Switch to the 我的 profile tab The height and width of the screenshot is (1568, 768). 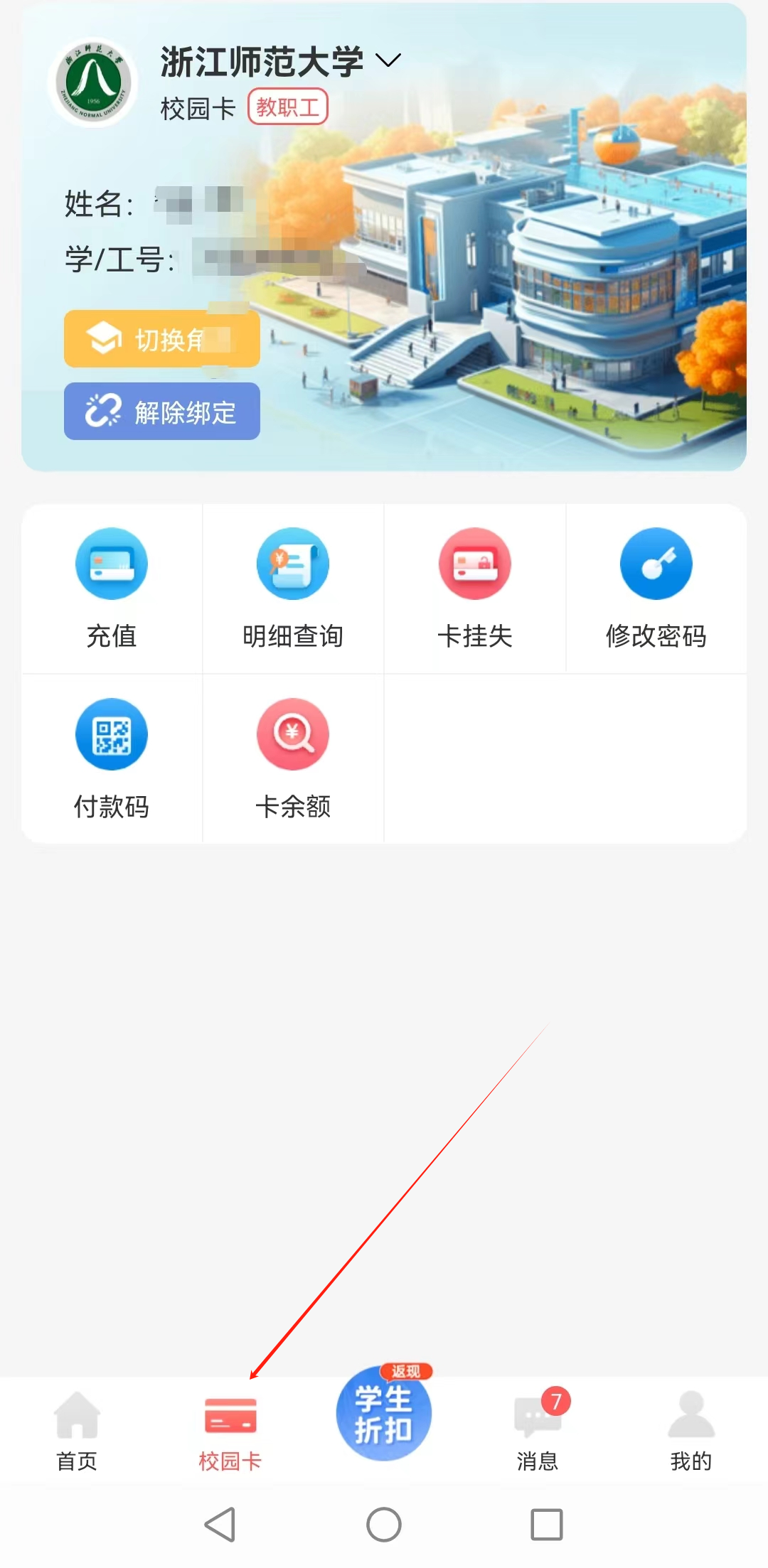(691, 1432)
